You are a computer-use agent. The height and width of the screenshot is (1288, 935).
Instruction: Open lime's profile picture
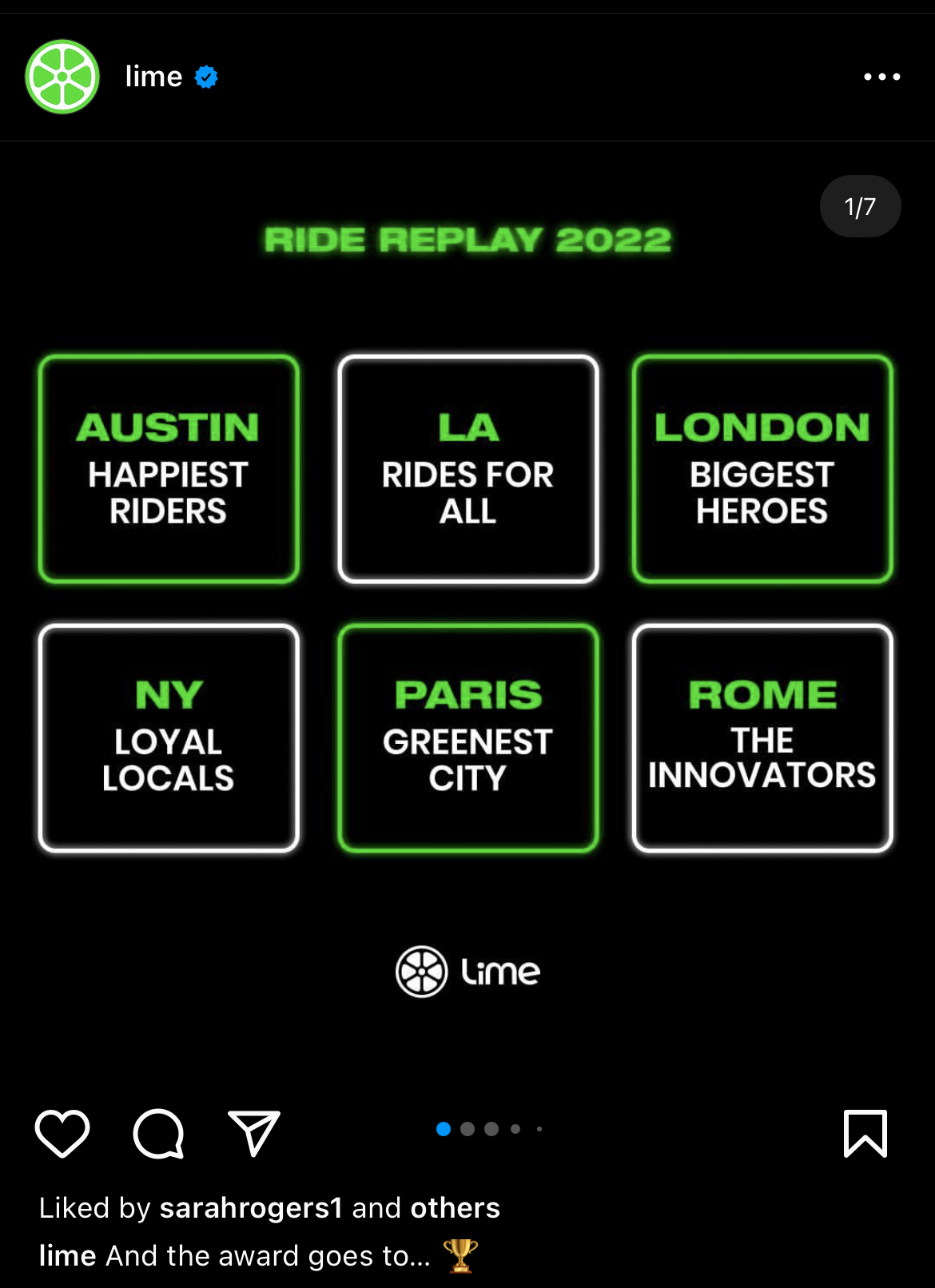tap(62, 77)
